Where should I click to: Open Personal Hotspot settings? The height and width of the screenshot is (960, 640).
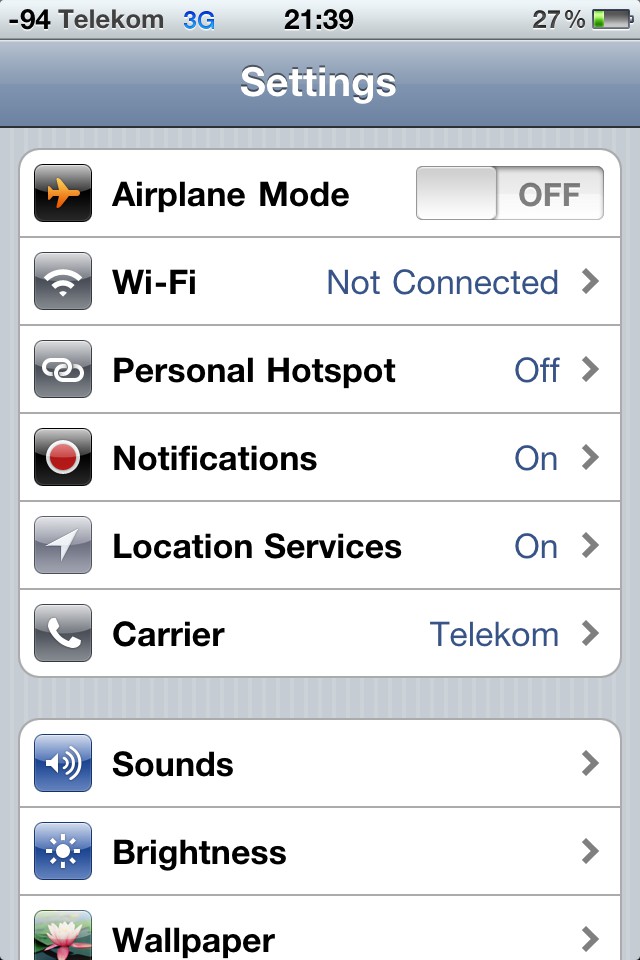pyautogui.click(x=320, y=370)
